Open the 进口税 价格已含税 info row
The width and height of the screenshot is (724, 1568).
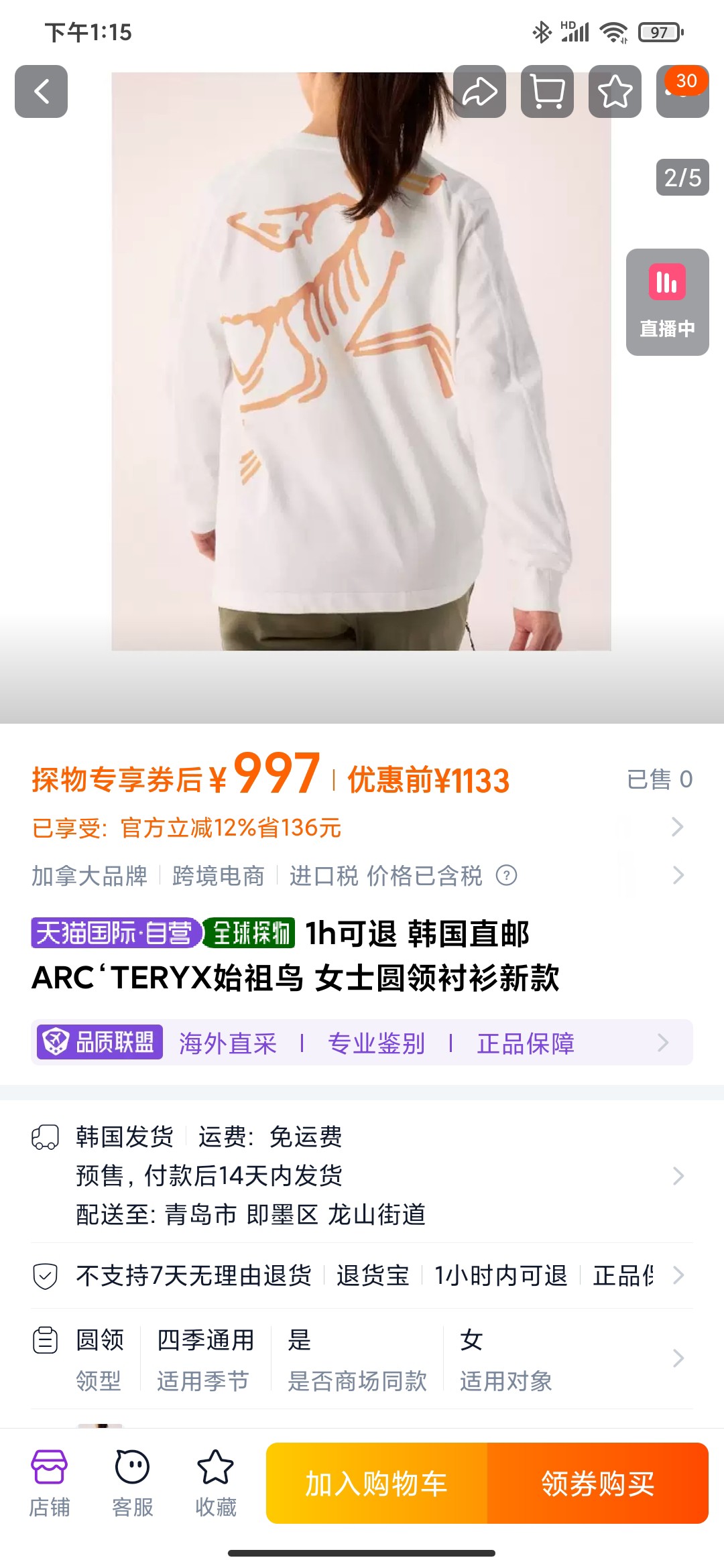355,876
